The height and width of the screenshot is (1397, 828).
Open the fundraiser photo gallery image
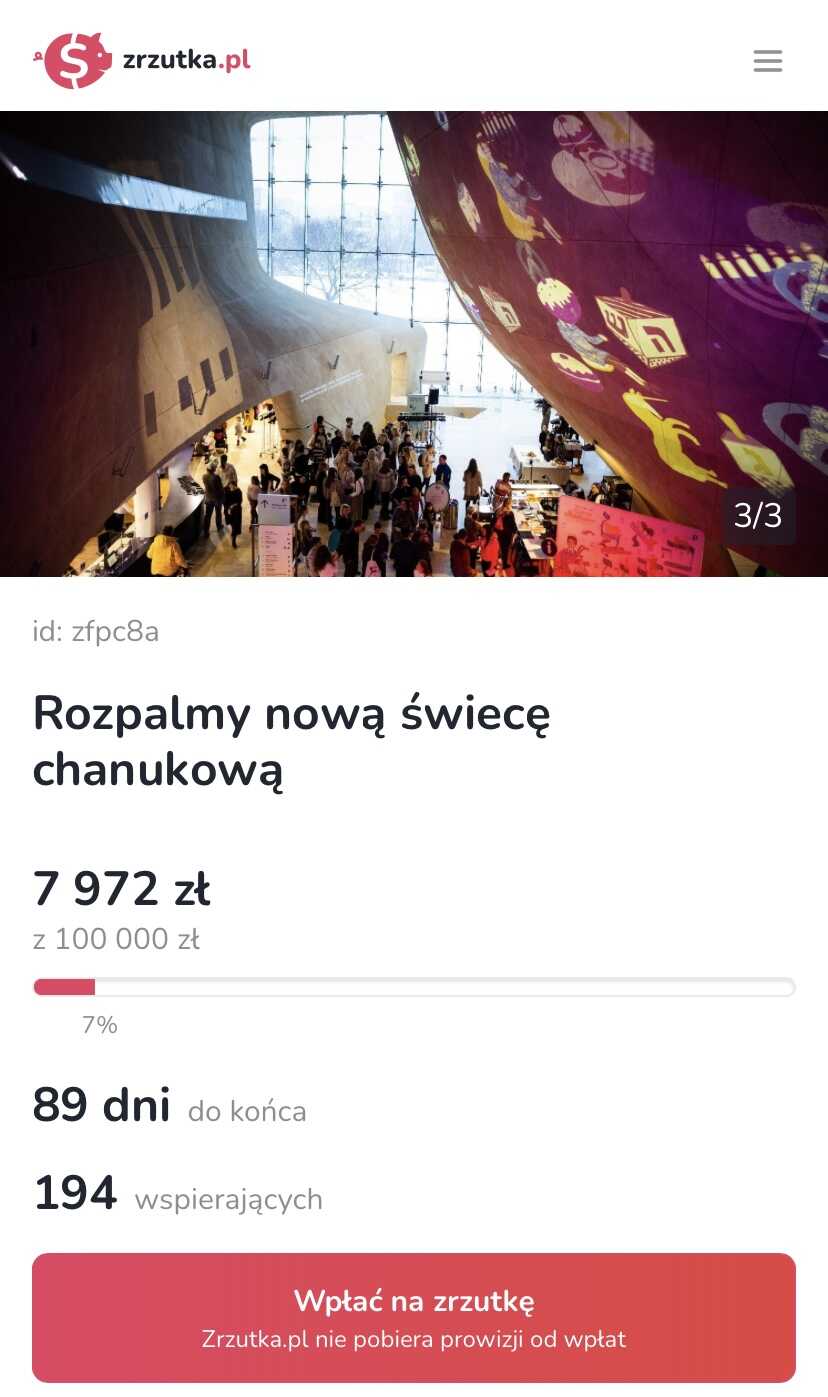tap(414, 343)
